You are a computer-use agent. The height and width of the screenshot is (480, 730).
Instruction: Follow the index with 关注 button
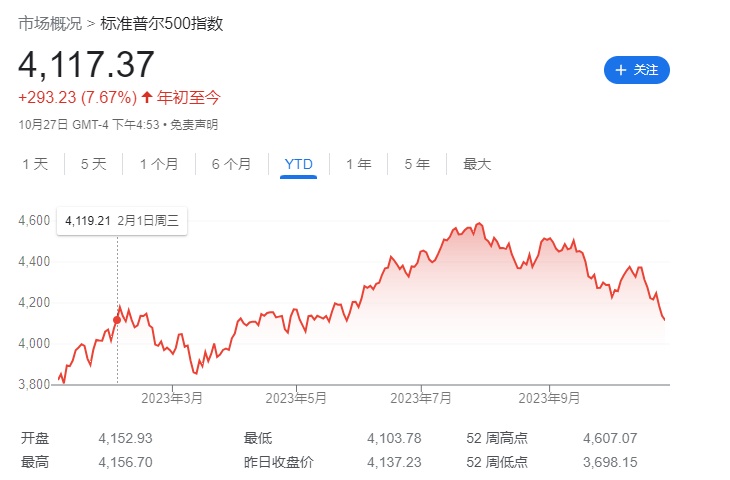(x=636, y=70)
